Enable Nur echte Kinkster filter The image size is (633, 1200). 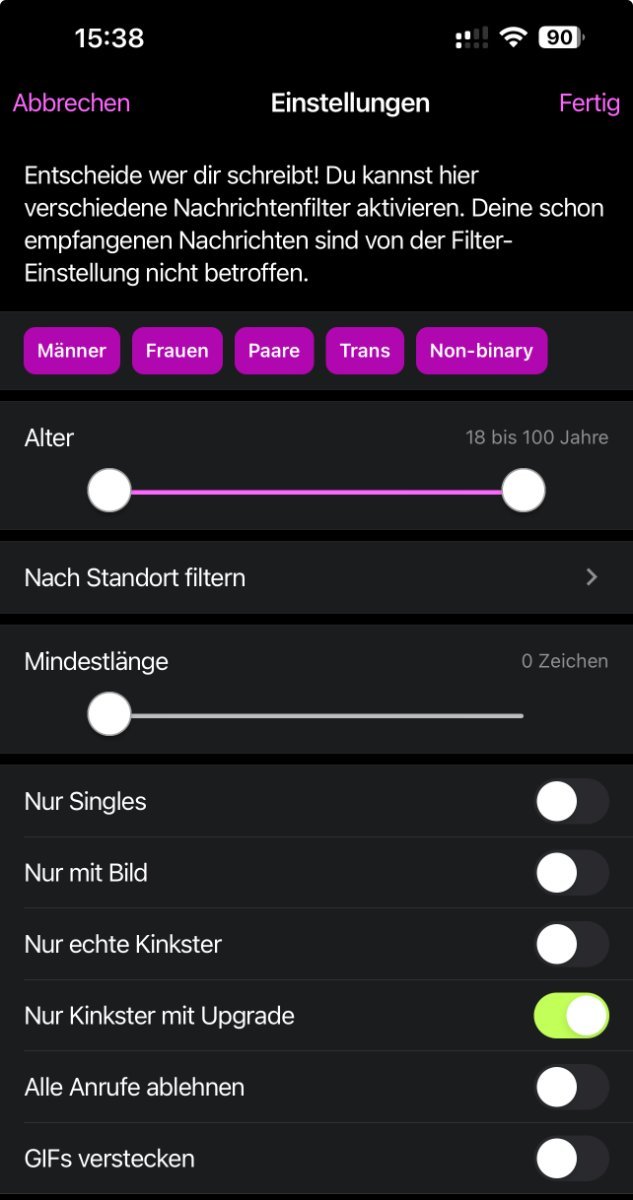pyautogui.click(x=571, y=944)
